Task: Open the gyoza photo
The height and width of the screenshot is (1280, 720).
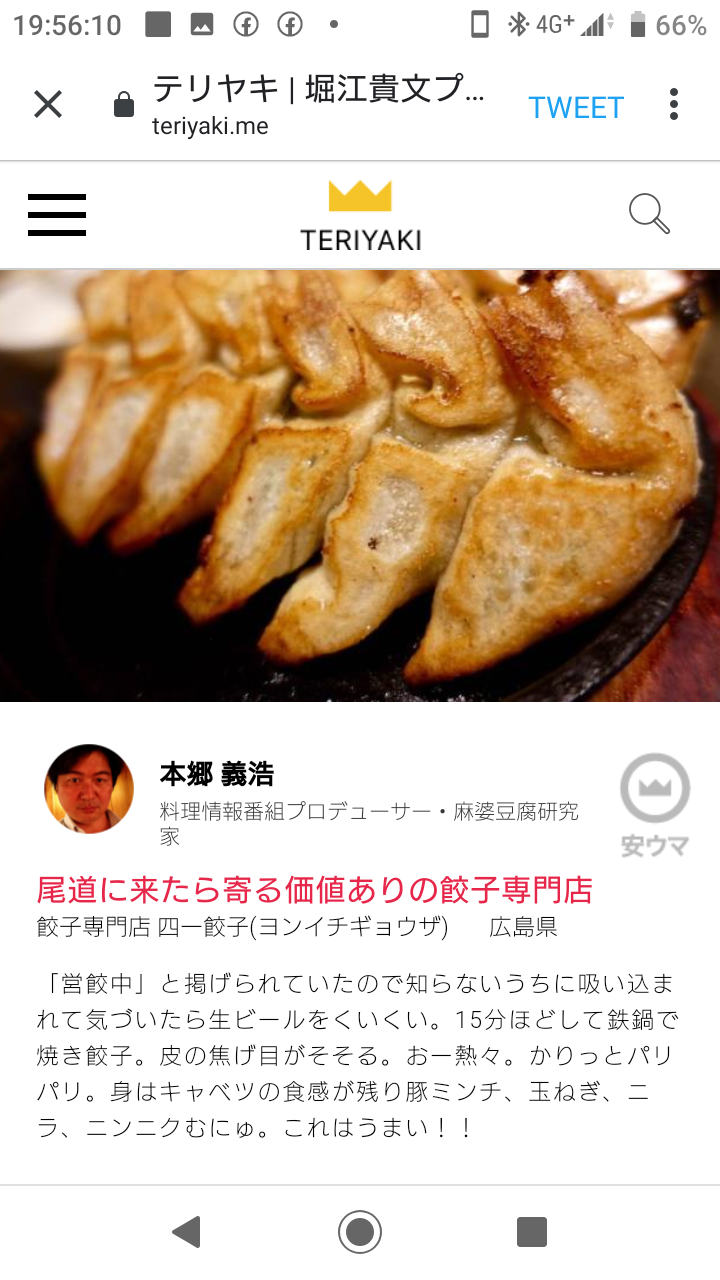Action: (360, 485)
